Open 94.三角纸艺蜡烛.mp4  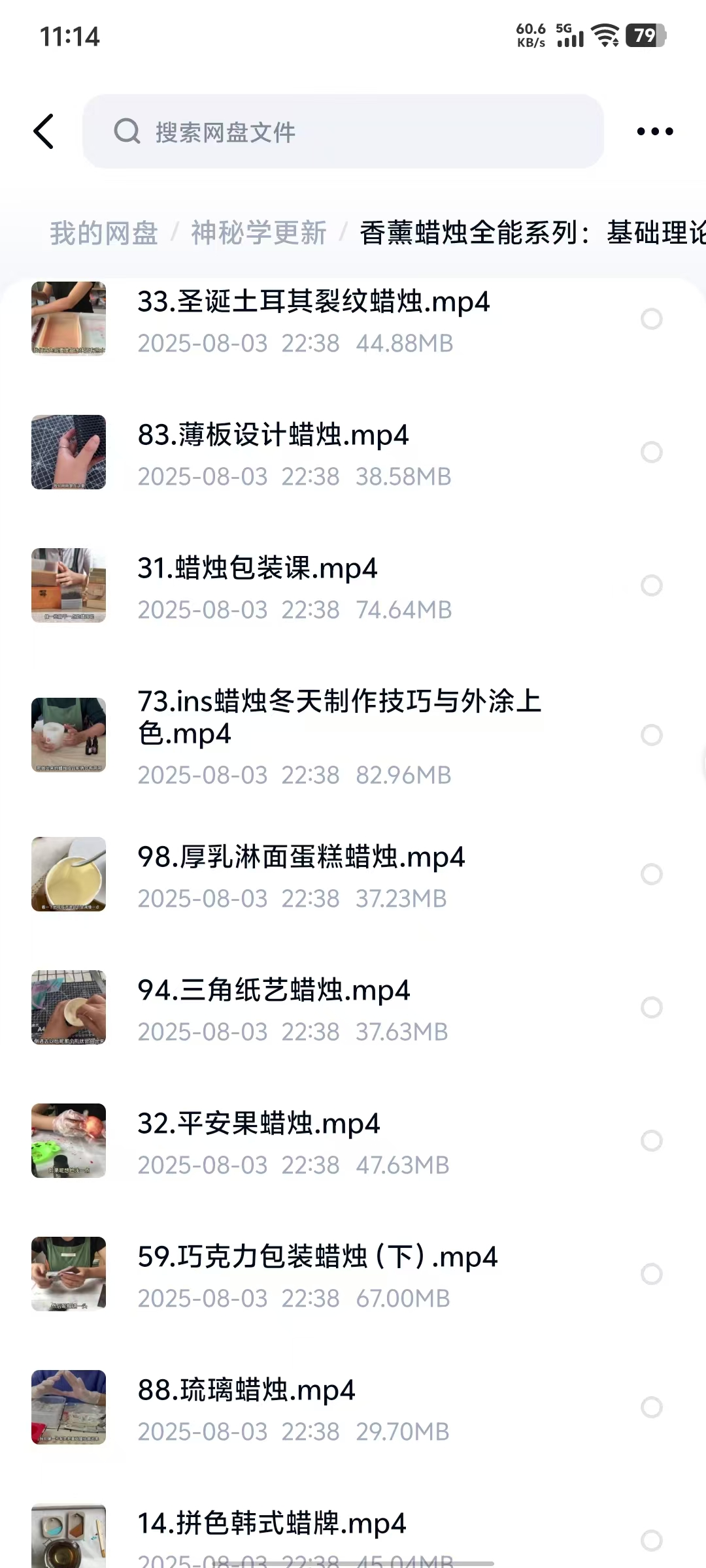pos(273,991)
